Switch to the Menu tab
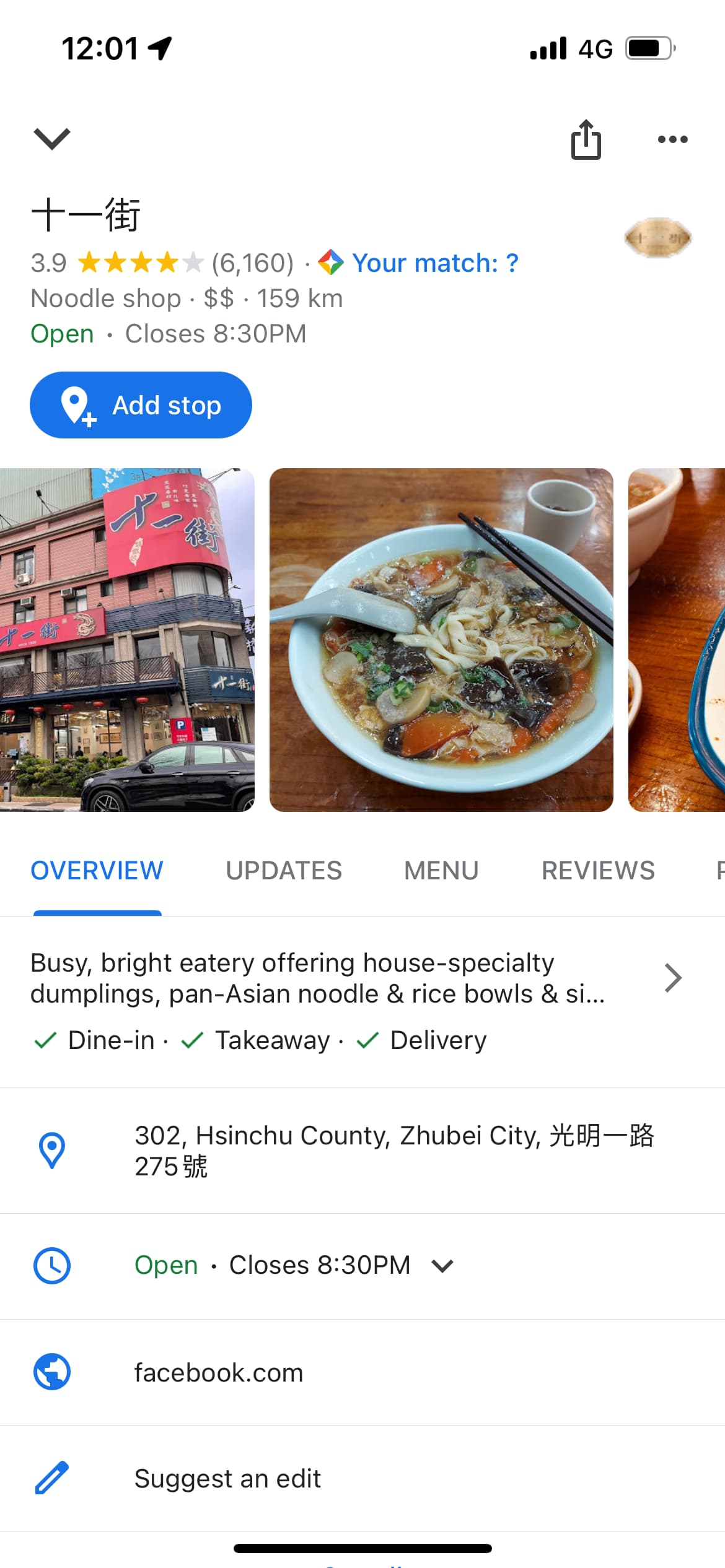Screen dimensions: 725x1568 click(441, 870)
